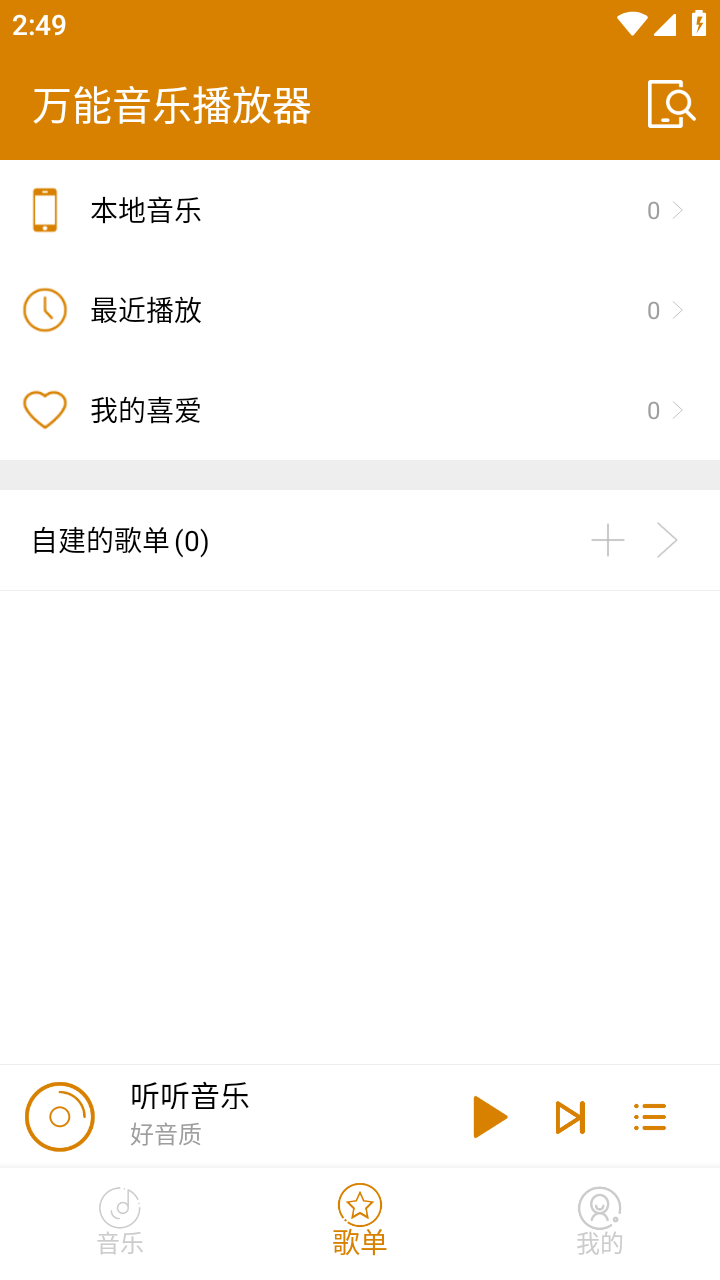
Task: Skip to next song
Action: [x=570, y=1117]
